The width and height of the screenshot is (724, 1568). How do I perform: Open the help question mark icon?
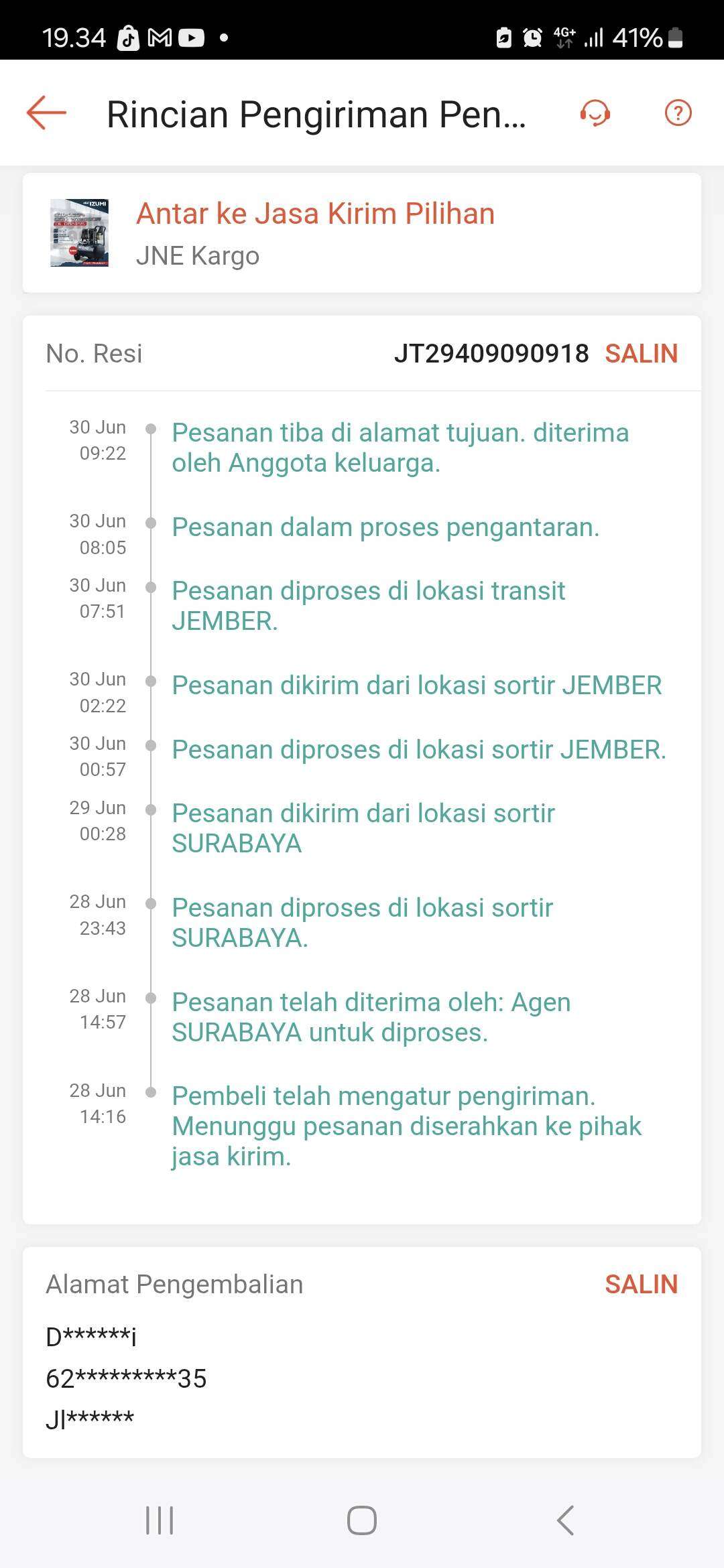point(678,113)
